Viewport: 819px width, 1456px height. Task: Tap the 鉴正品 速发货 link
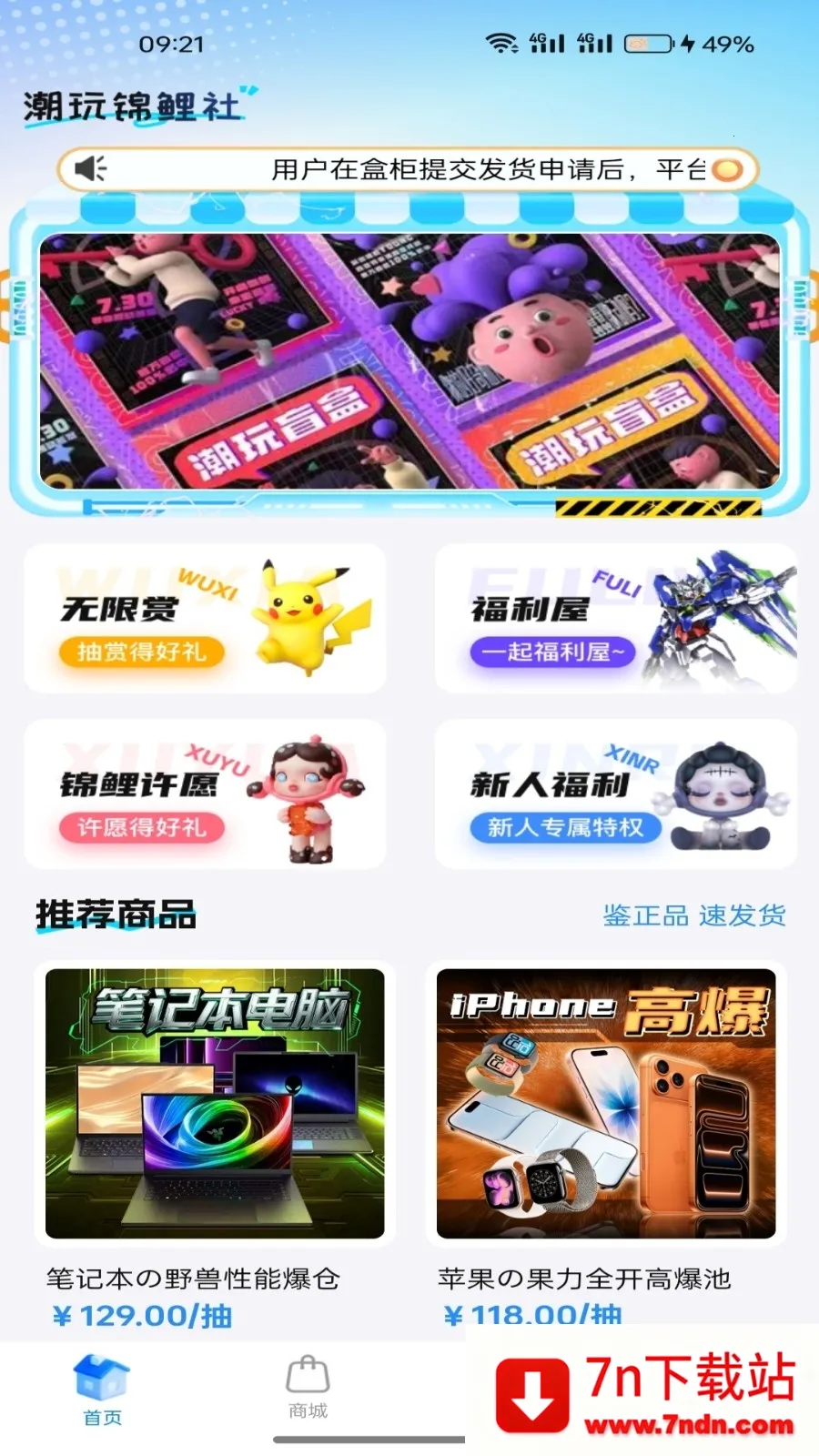pos(695,916)
